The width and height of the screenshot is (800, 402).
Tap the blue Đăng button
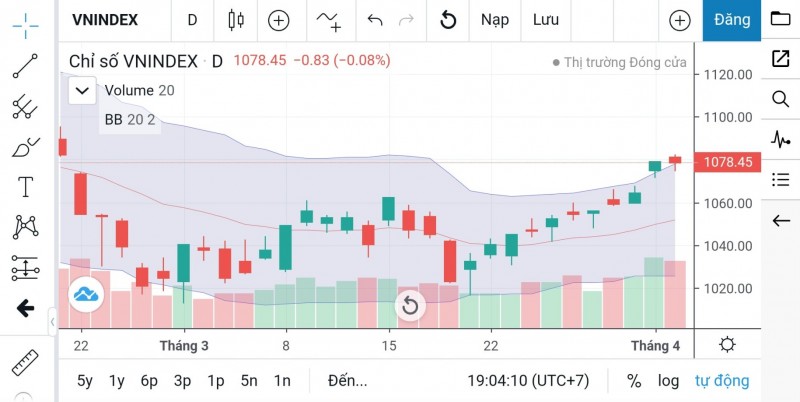pyautogui.click(x=731, y=20)
